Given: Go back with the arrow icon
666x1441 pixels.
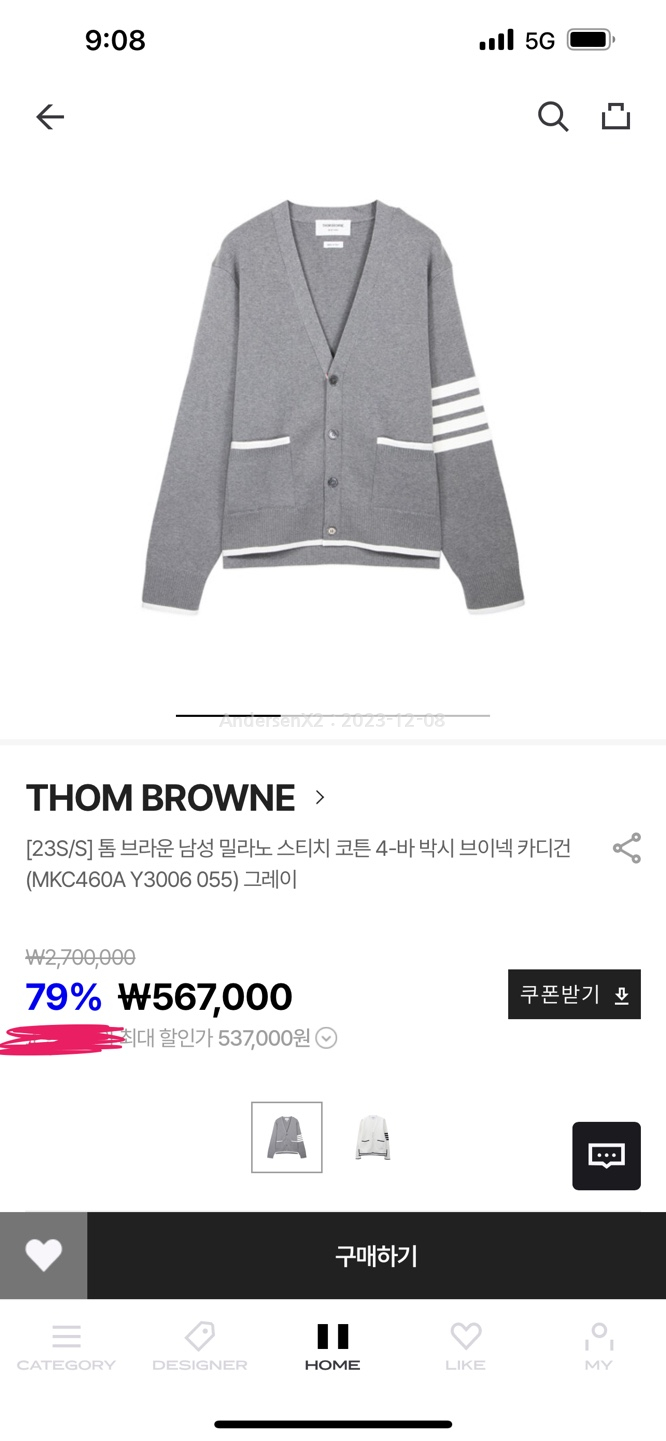Looking at the screenshot, I should pos(50,117).
